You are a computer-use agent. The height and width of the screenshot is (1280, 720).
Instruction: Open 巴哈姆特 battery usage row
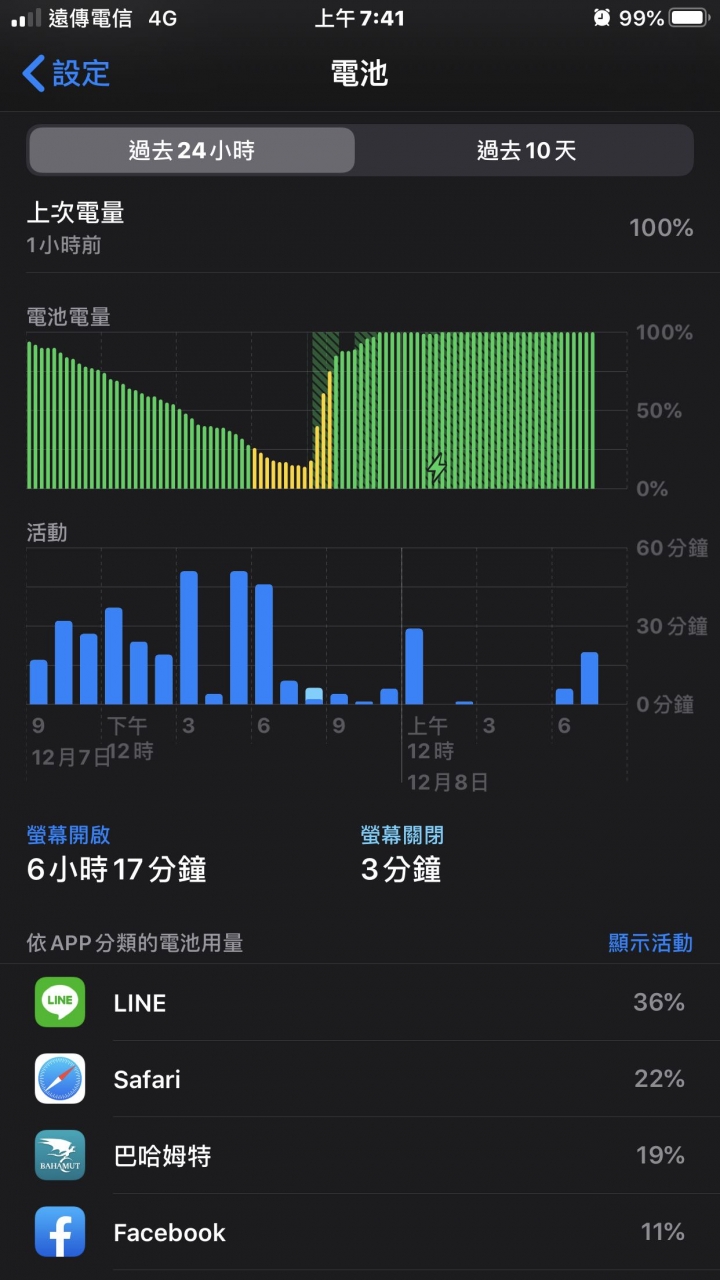360,1156
